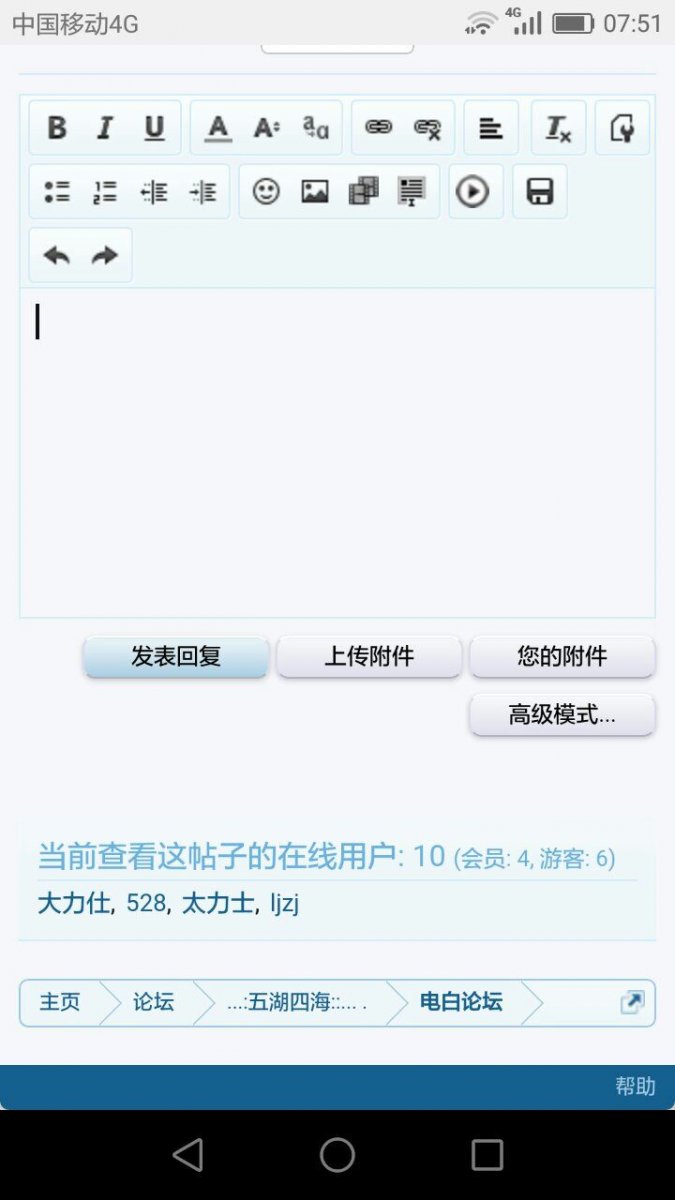This screenshot has height=1200, width=675.
Task: Focus the reply text area
Action: coord(337,450)
